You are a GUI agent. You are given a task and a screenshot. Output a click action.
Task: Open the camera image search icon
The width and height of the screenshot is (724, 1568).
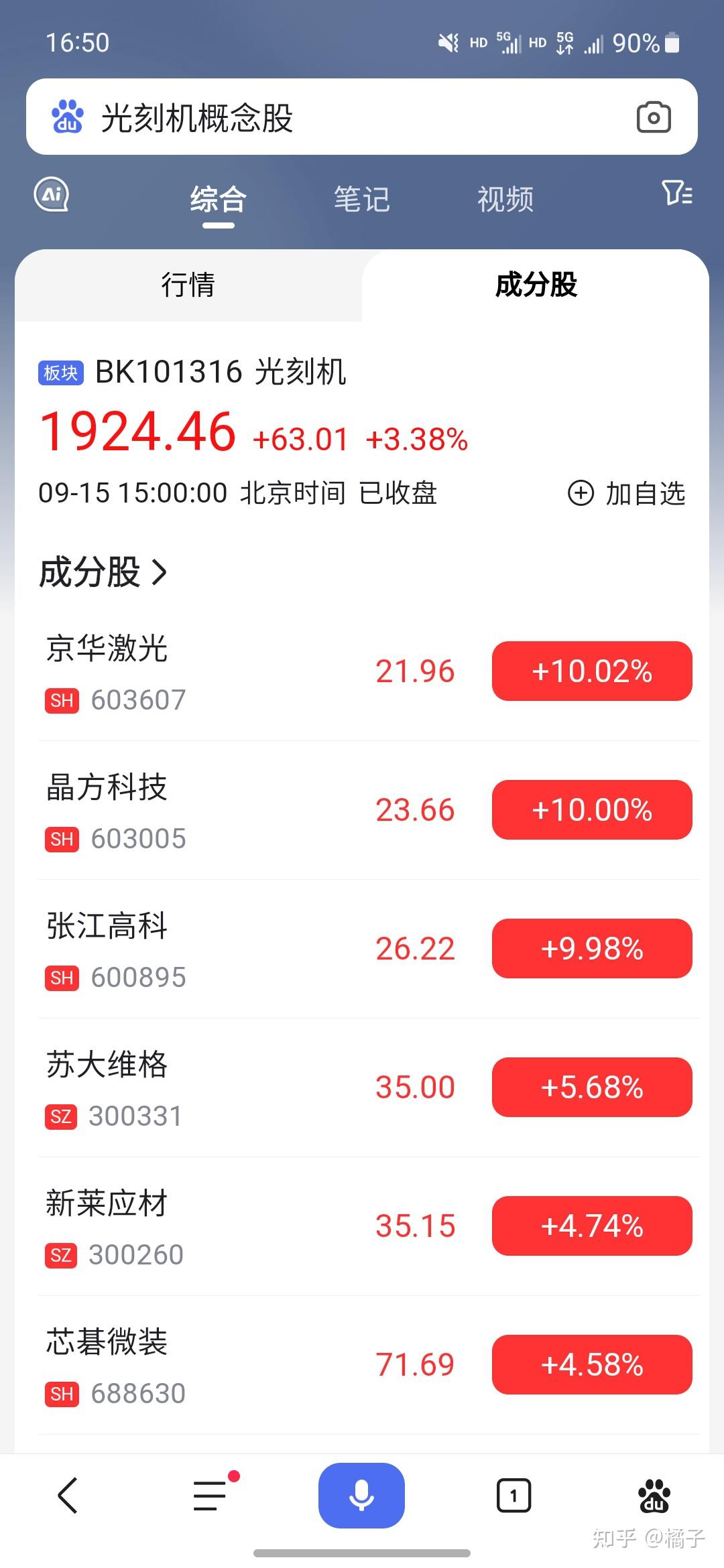click(x=654, y=117)
